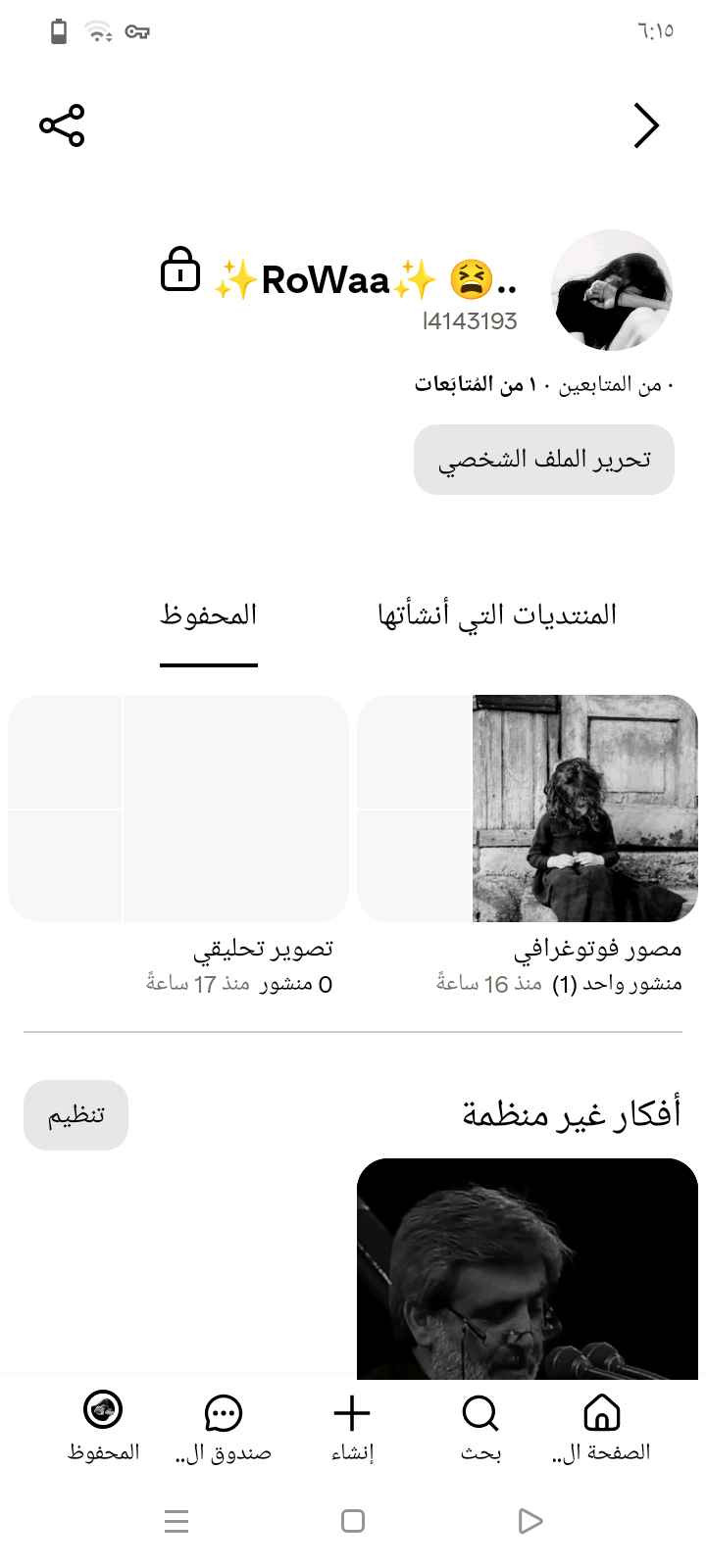This screenshot has height=1568, width=706.
Task: Go back using the top arrow
Action: (x=646, y=125)
